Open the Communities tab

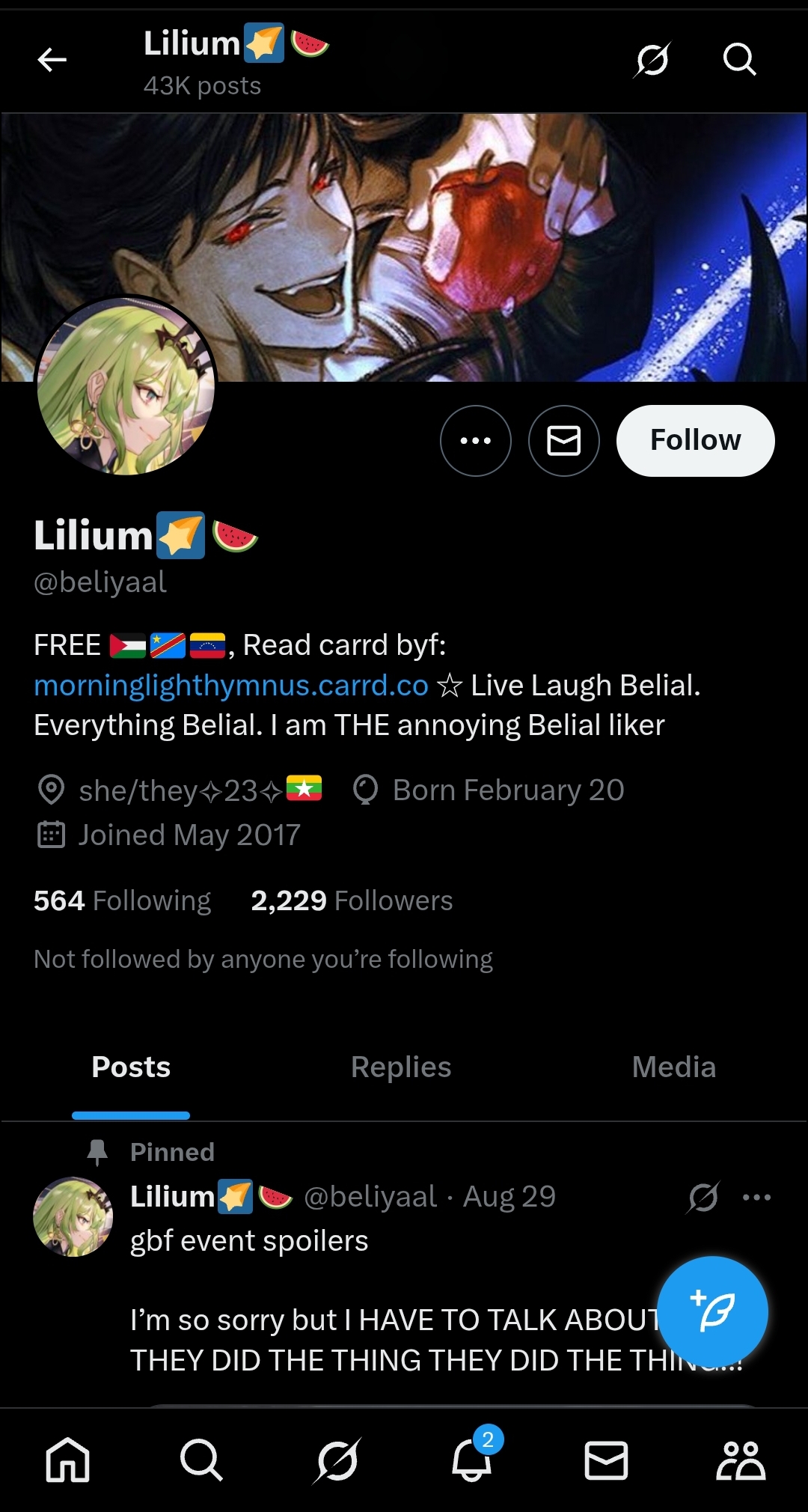tap(740, 1460)
